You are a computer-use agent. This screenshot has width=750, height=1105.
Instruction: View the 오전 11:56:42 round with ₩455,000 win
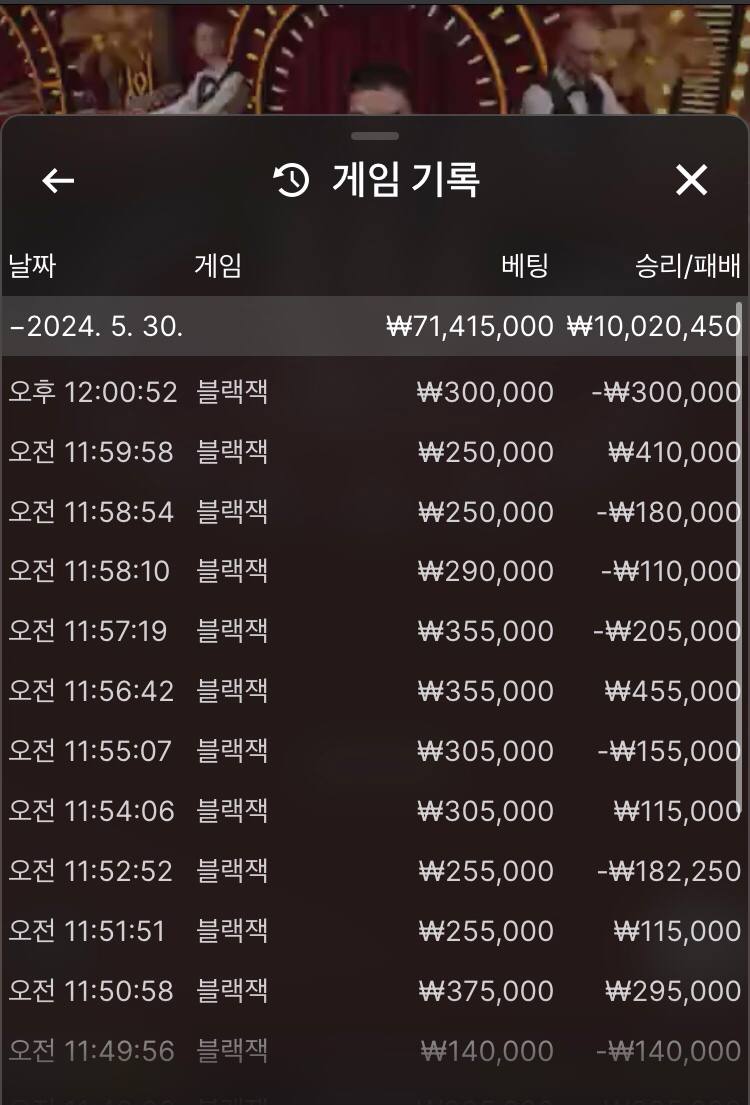(x=374, y=691)
